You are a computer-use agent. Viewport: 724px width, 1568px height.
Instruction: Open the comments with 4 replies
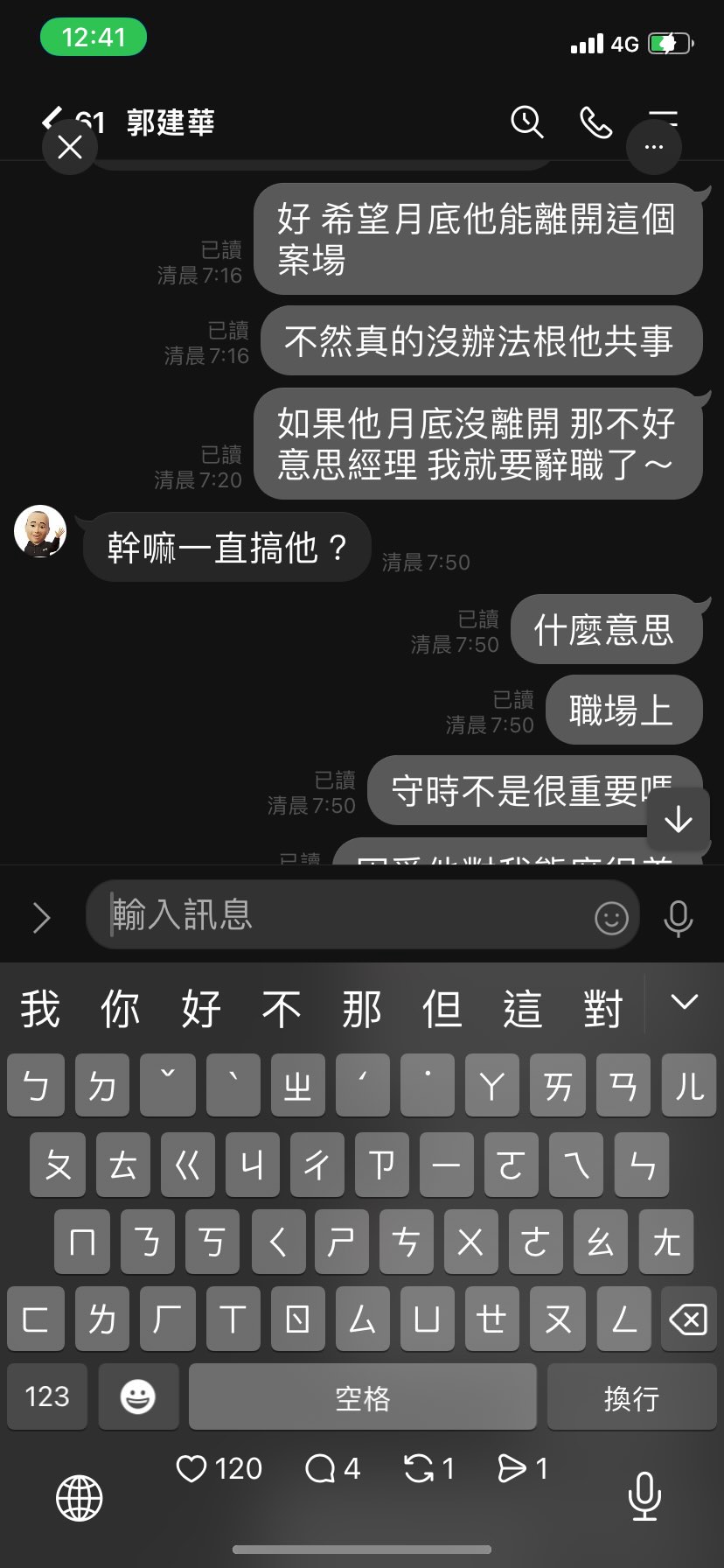(319, 1468)
